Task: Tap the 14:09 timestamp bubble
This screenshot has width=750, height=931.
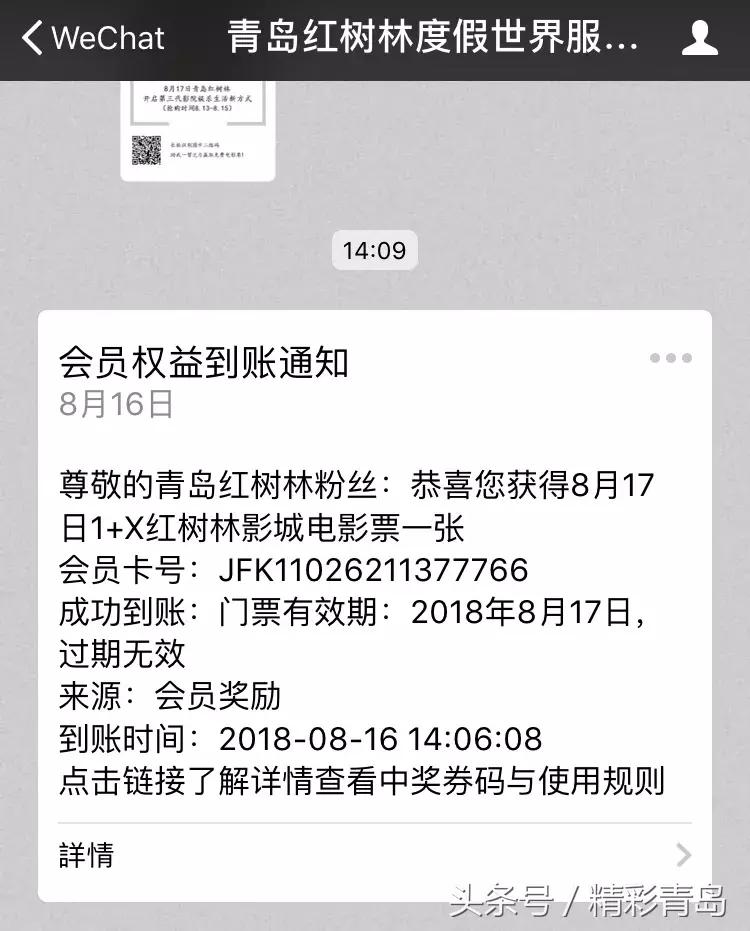Action: coord(375,251)
